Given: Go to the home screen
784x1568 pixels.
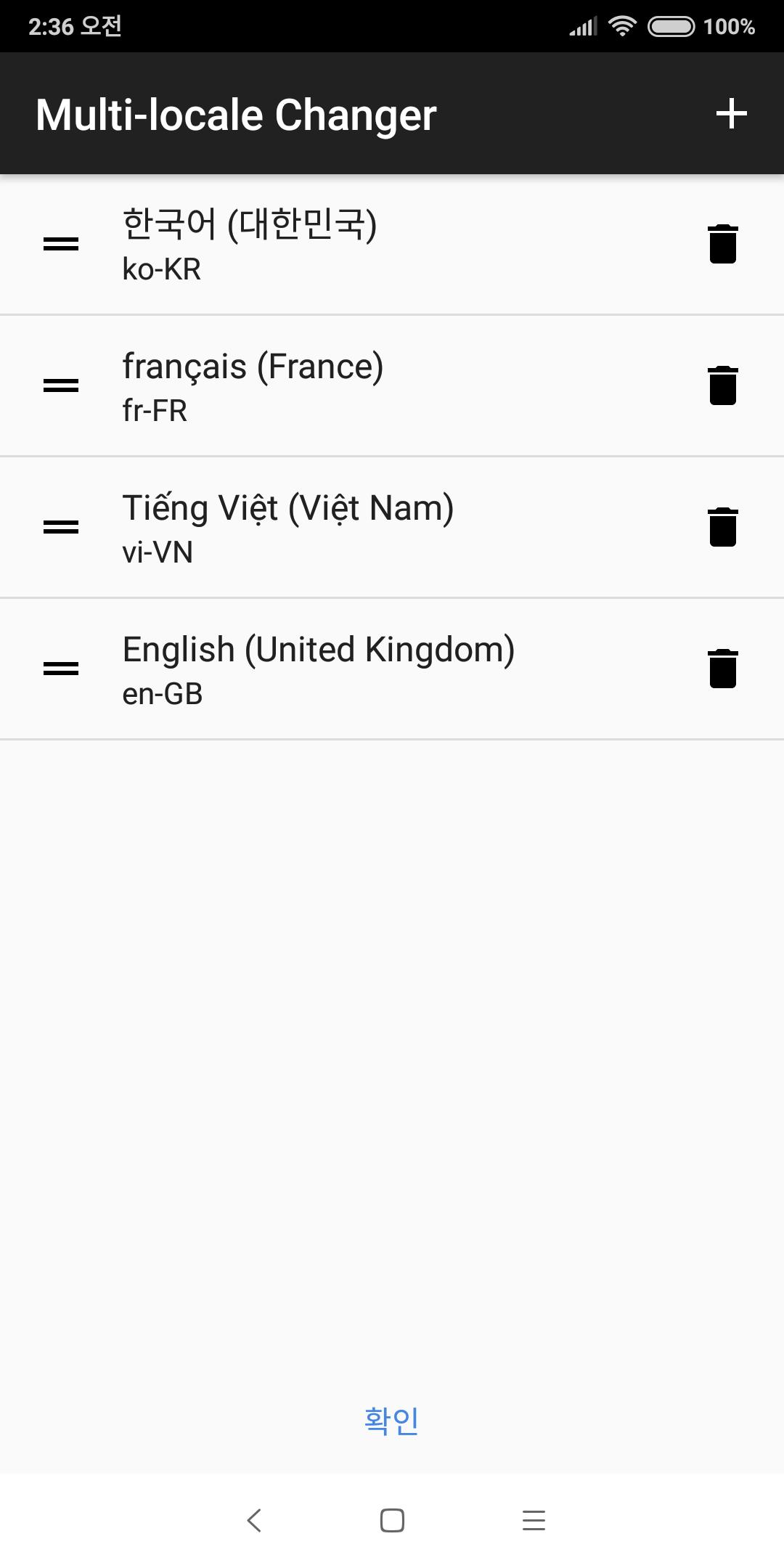Looking at the screenshot, I should pyautogui.click(x=392, y=1520).
